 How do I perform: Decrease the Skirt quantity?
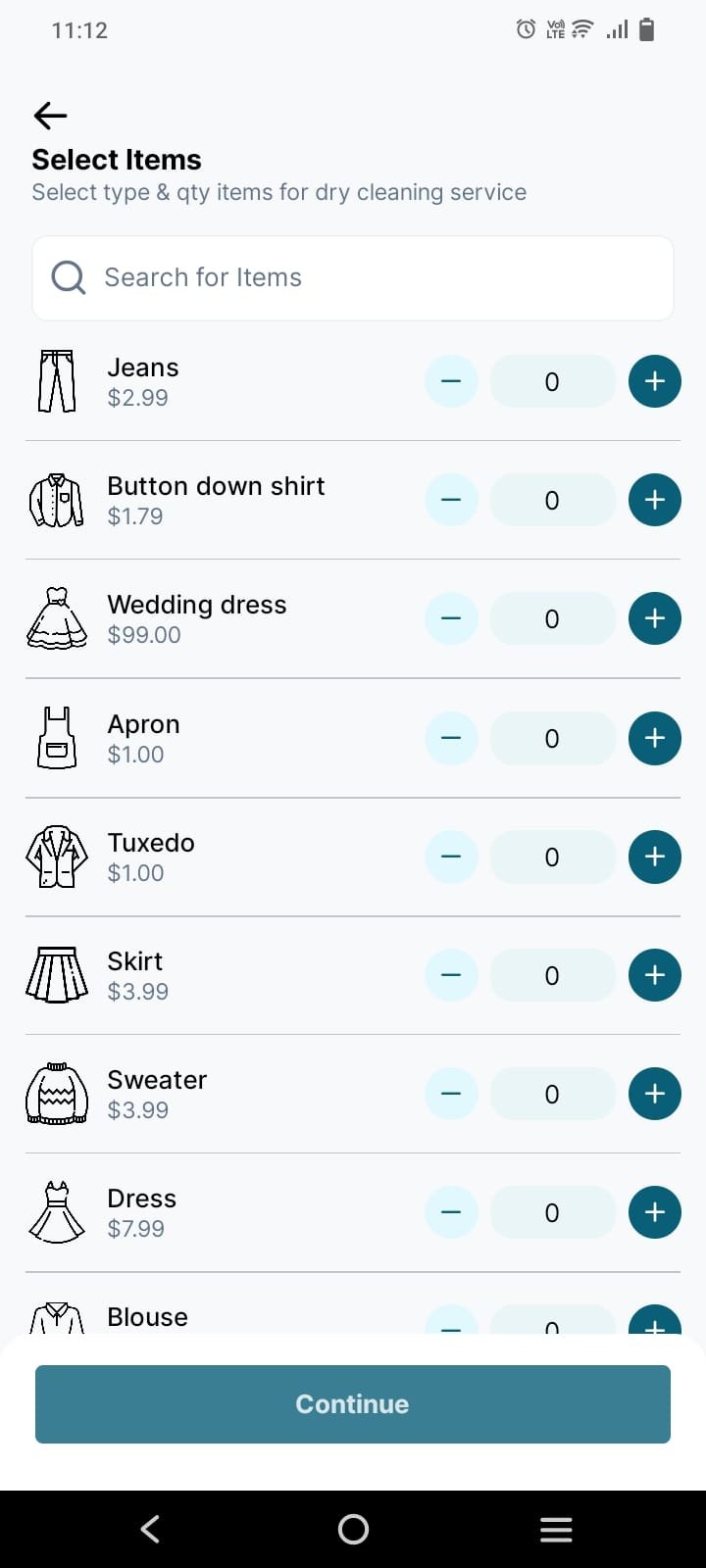[451, 975]
